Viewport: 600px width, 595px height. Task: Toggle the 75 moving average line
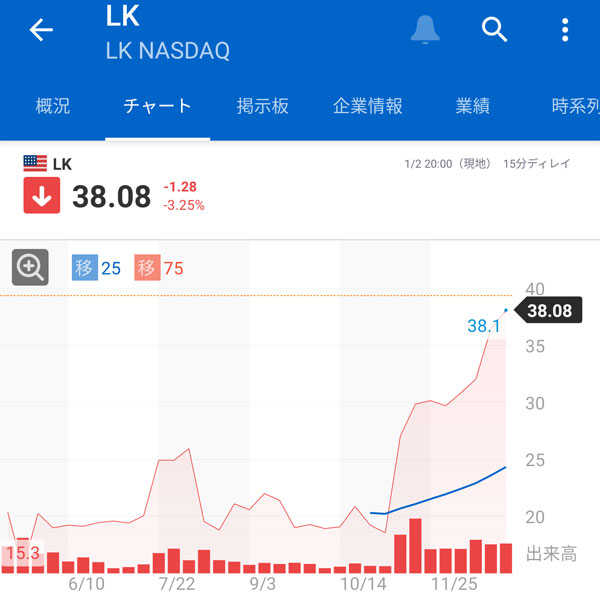tap(160, 268)
